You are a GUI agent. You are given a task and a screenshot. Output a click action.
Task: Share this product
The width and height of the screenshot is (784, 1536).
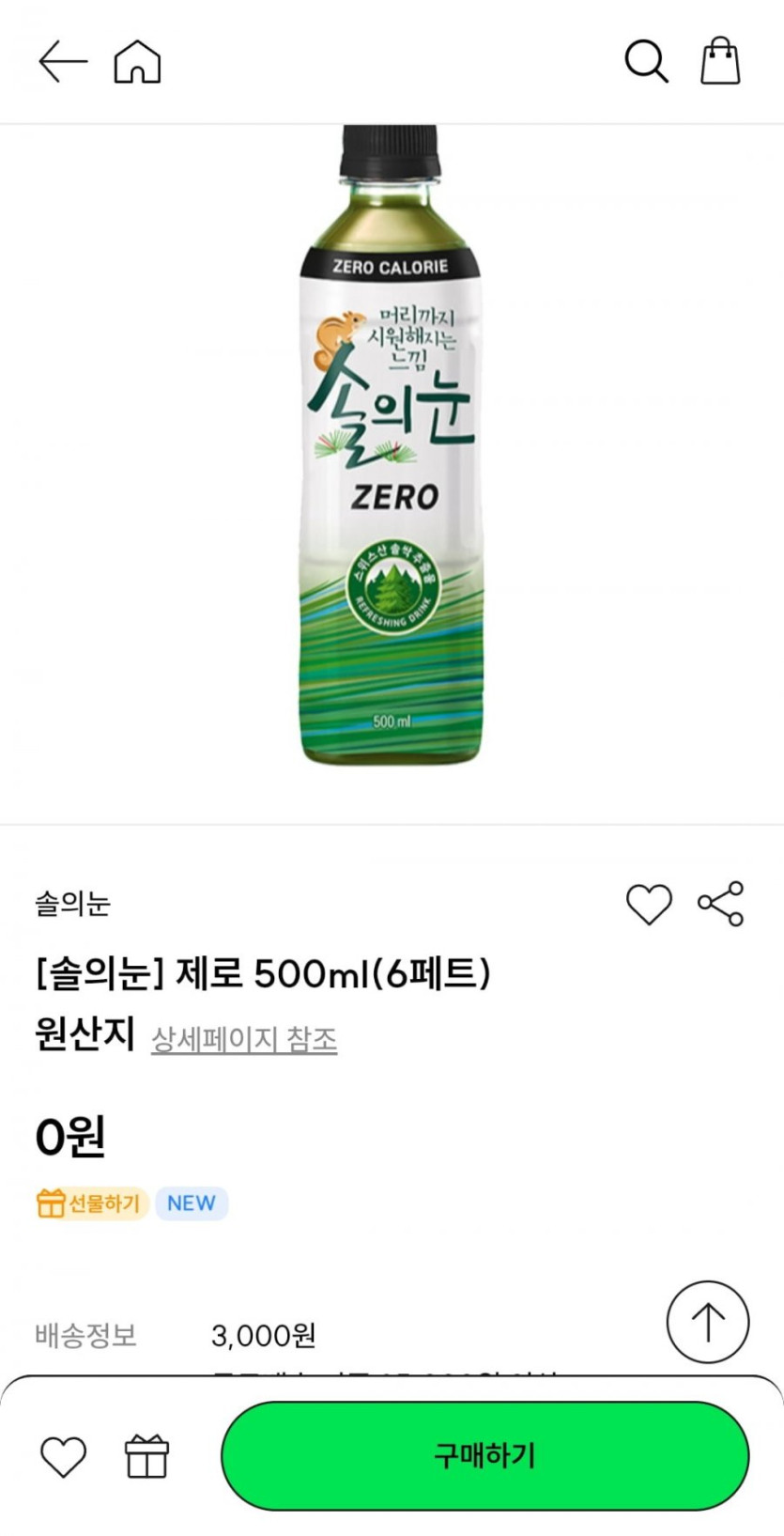(720, 904)
